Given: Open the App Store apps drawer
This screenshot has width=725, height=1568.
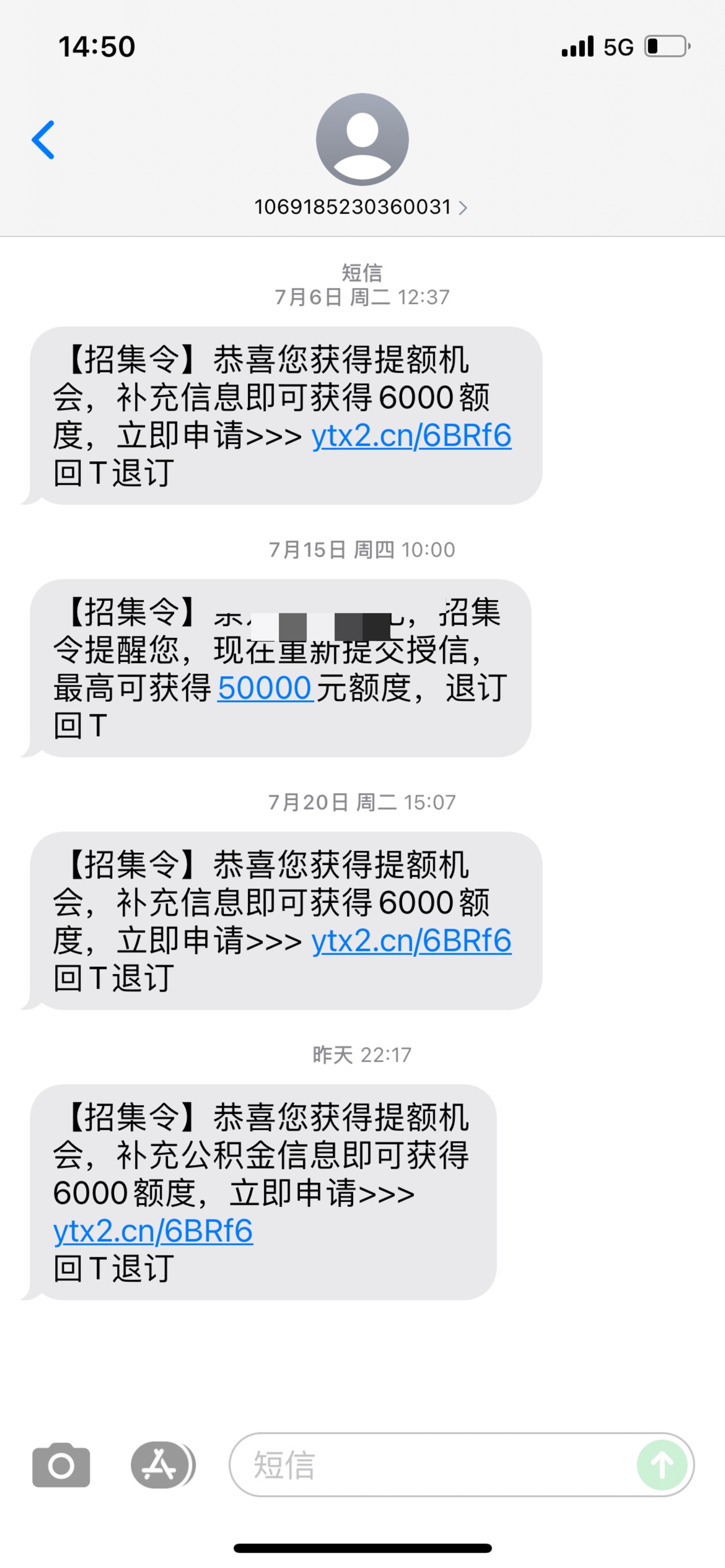Looking at the screenshot, I should 160,1465.
